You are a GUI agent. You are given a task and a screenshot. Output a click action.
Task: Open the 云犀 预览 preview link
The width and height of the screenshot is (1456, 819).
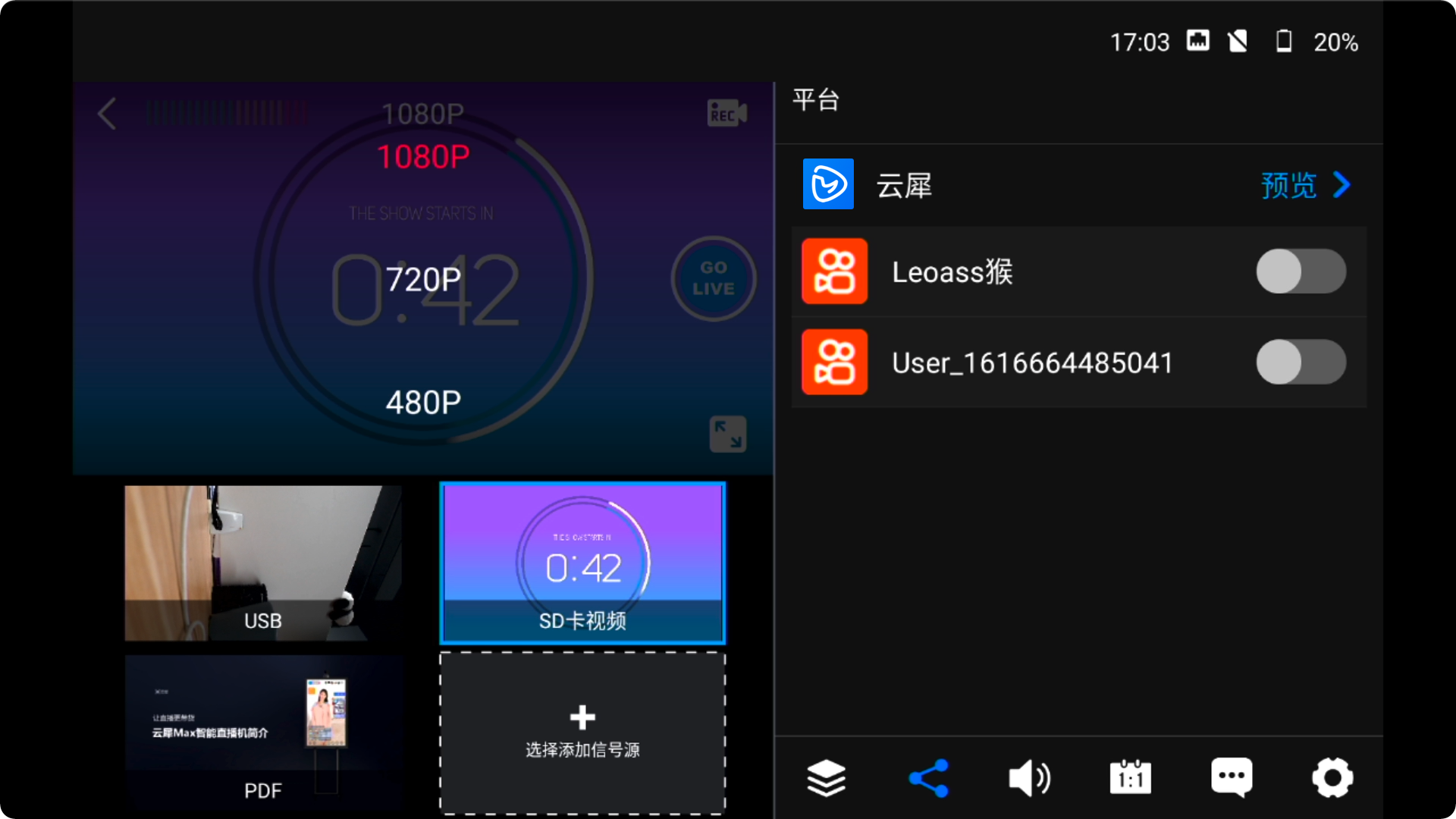(x=1304, y=185)
